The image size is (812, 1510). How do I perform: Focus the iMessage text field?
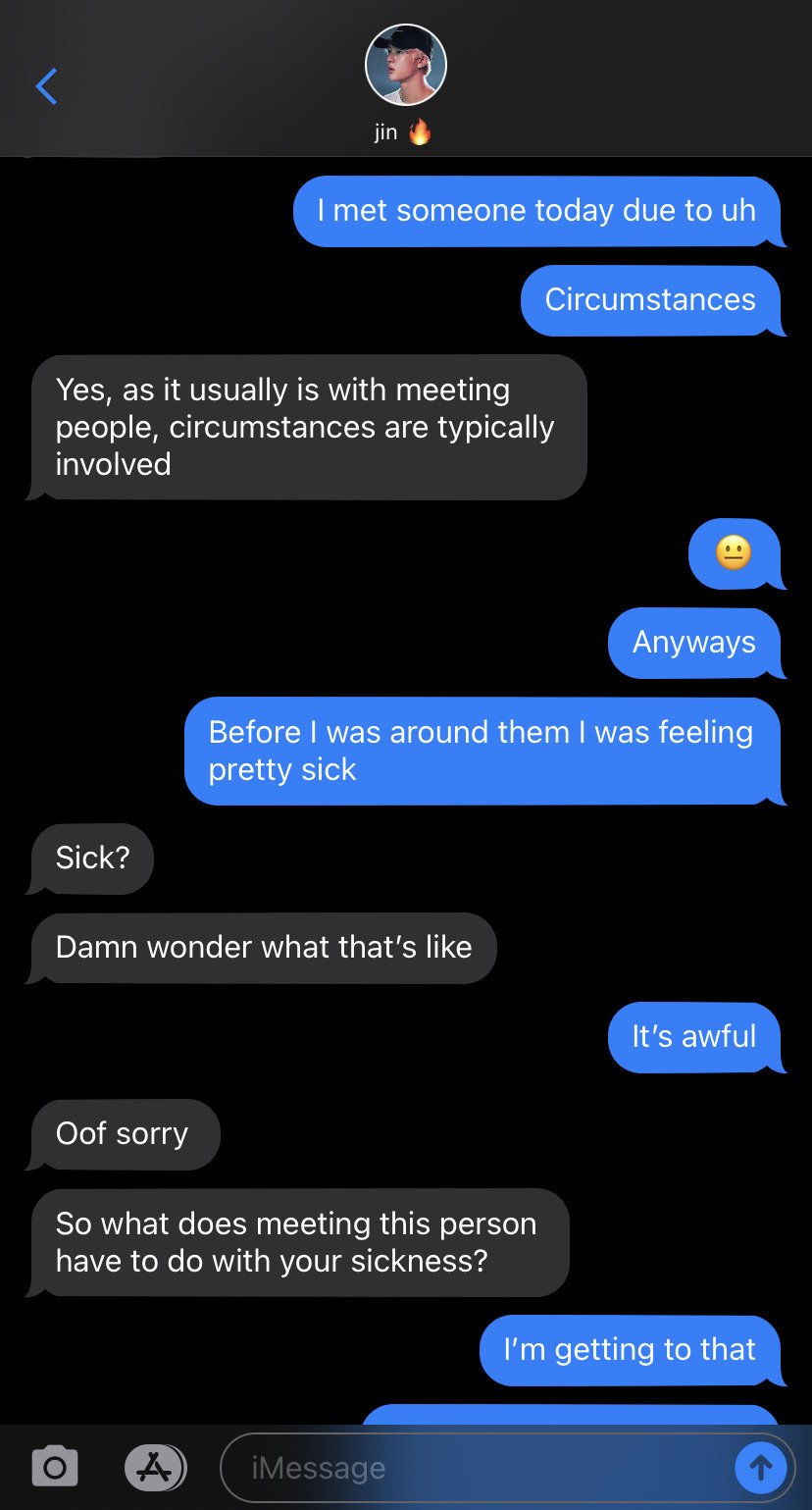click(471, 1468)
